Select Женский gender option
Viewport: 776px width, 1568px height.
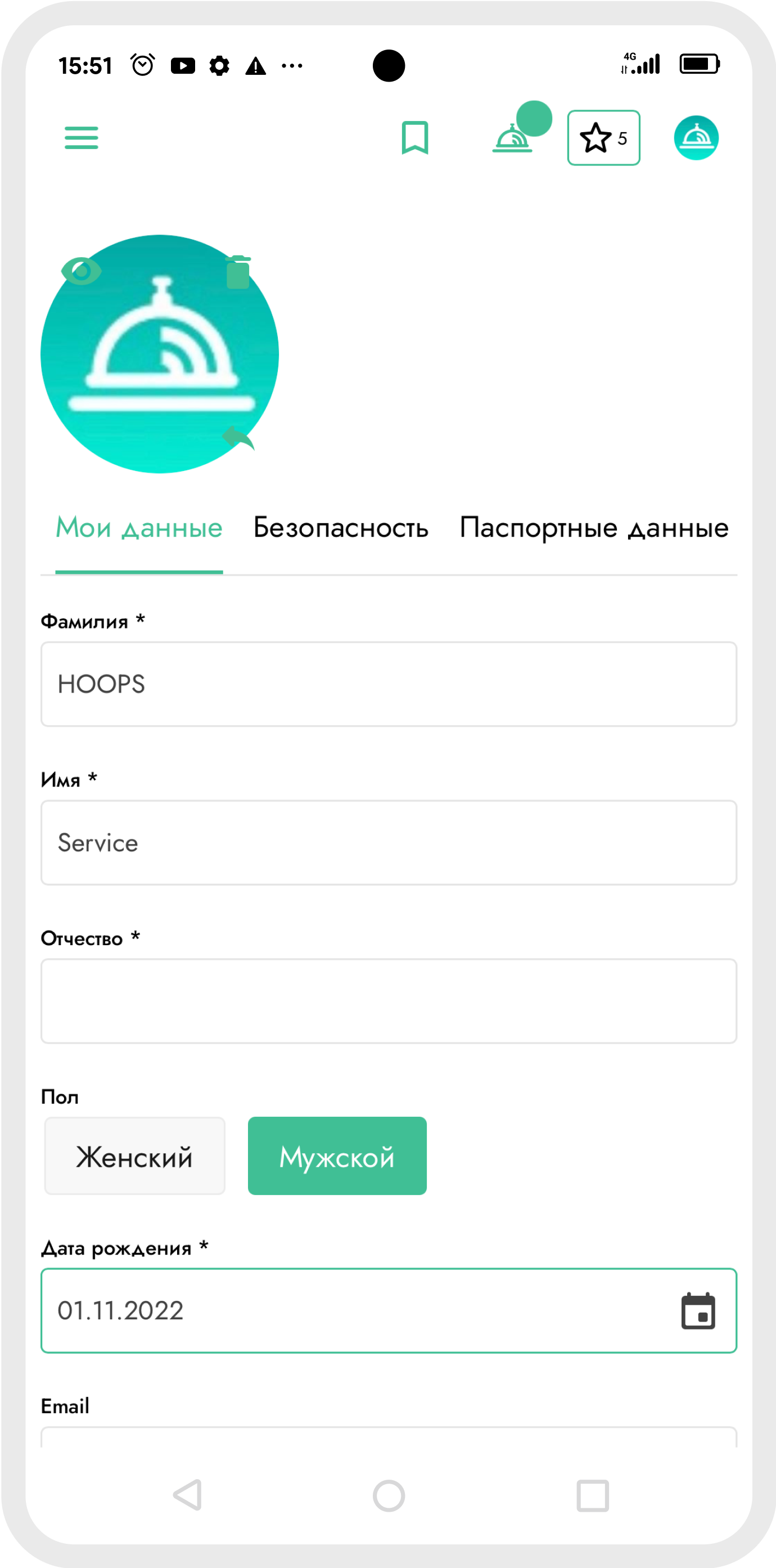click(134, 1156)
